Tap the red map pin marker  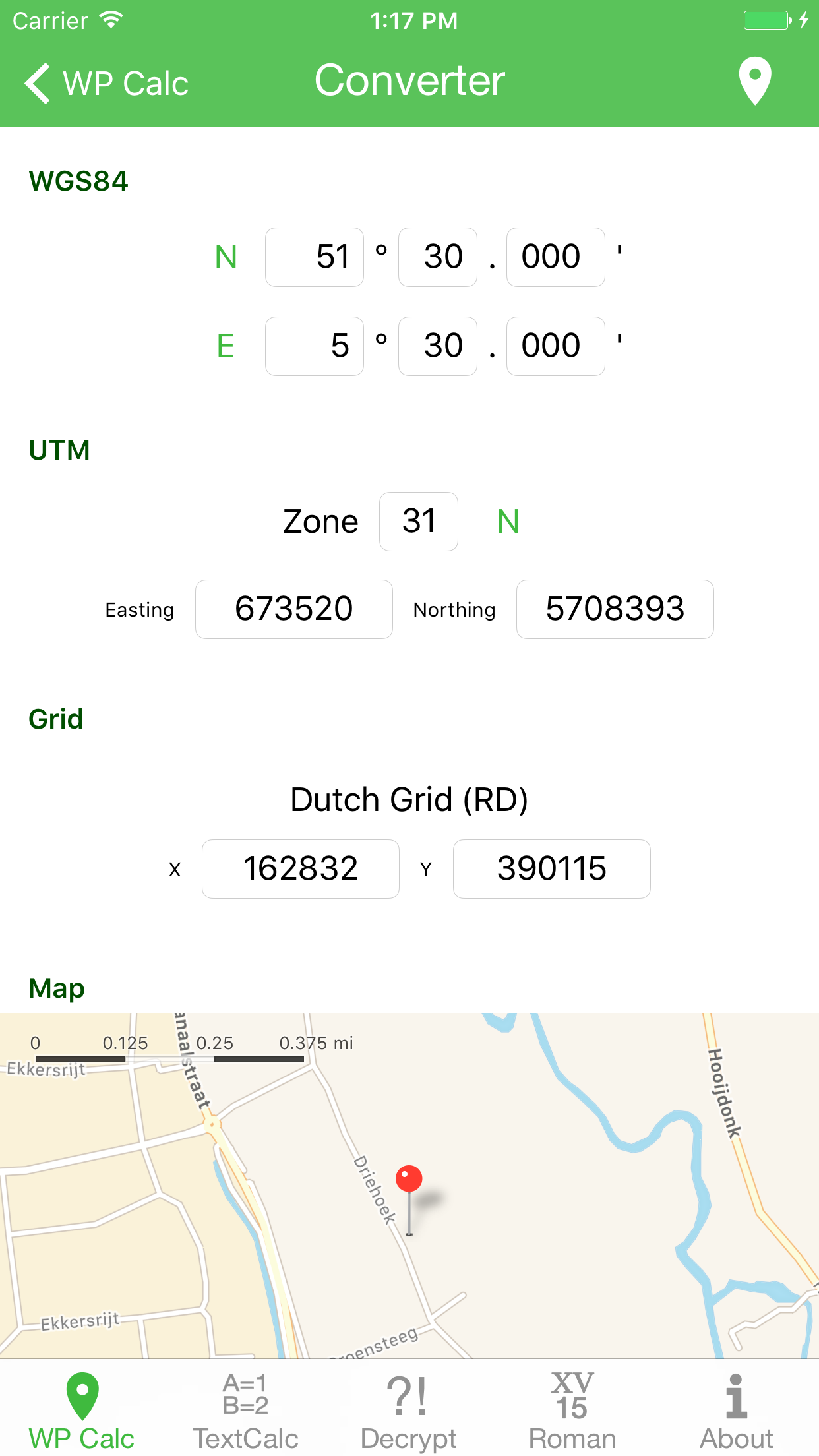coord(409,1180)
